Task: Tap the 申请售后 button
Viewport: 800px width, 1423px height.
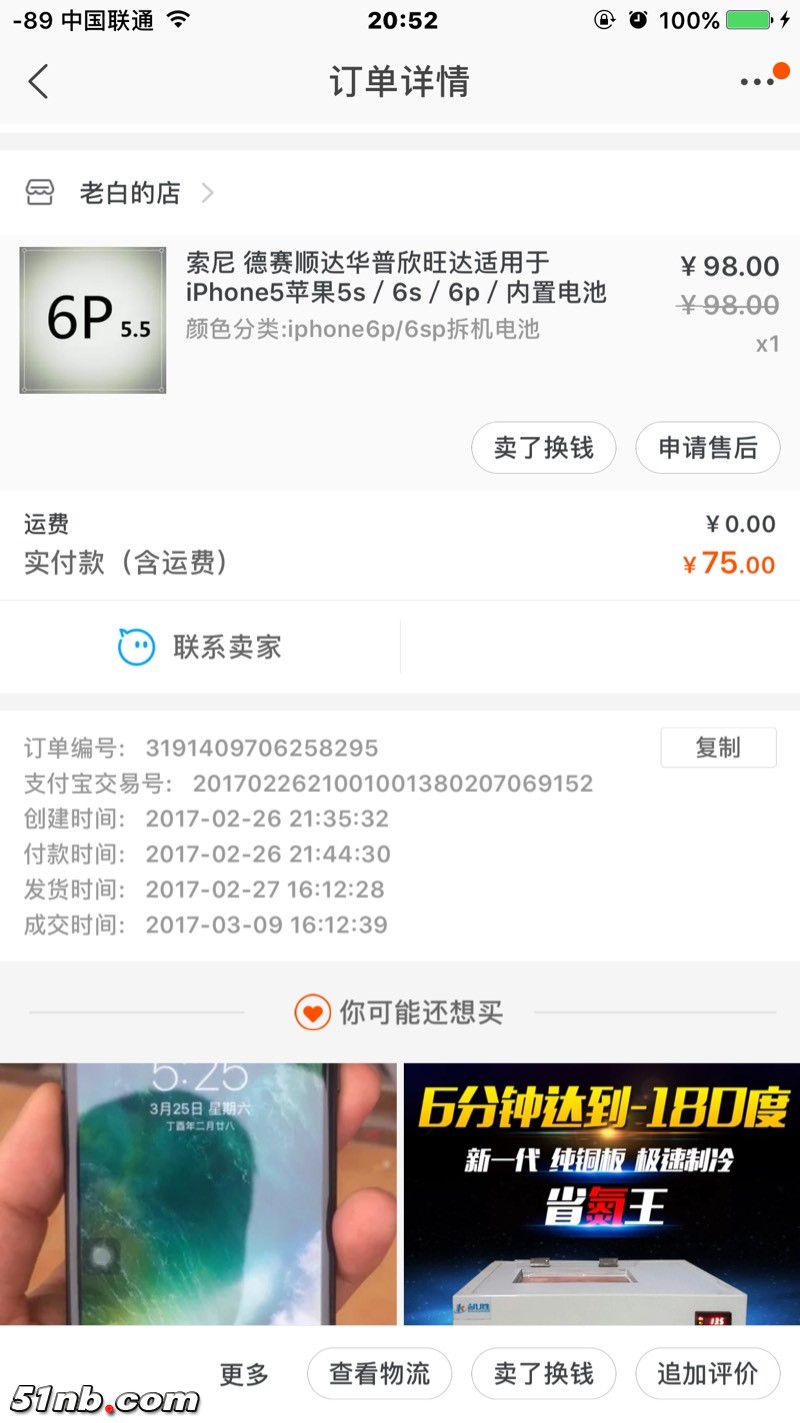Action: [x=707, y=448]
